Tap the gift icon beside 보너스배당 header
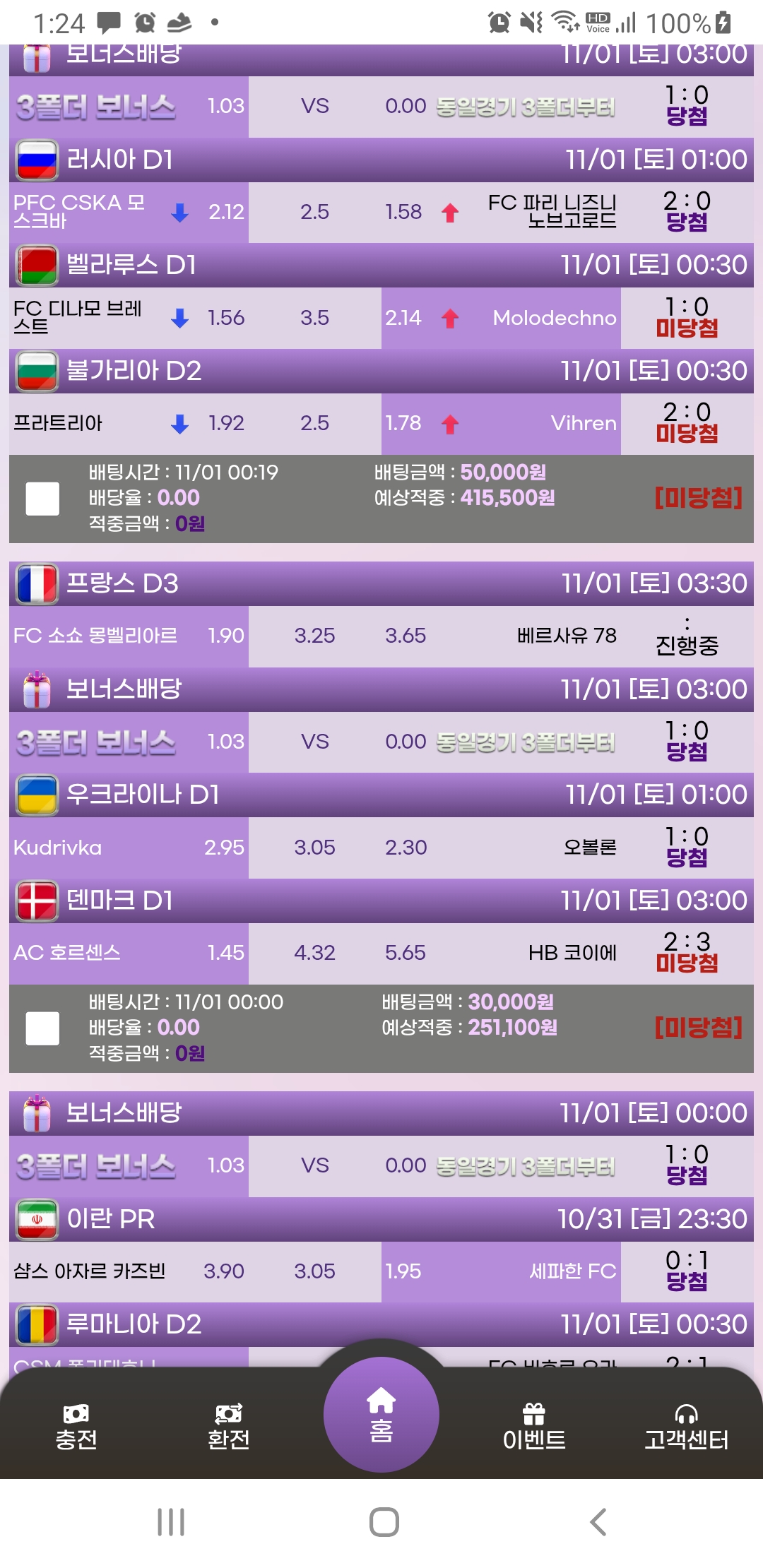763x1568 pixels. 37,689
